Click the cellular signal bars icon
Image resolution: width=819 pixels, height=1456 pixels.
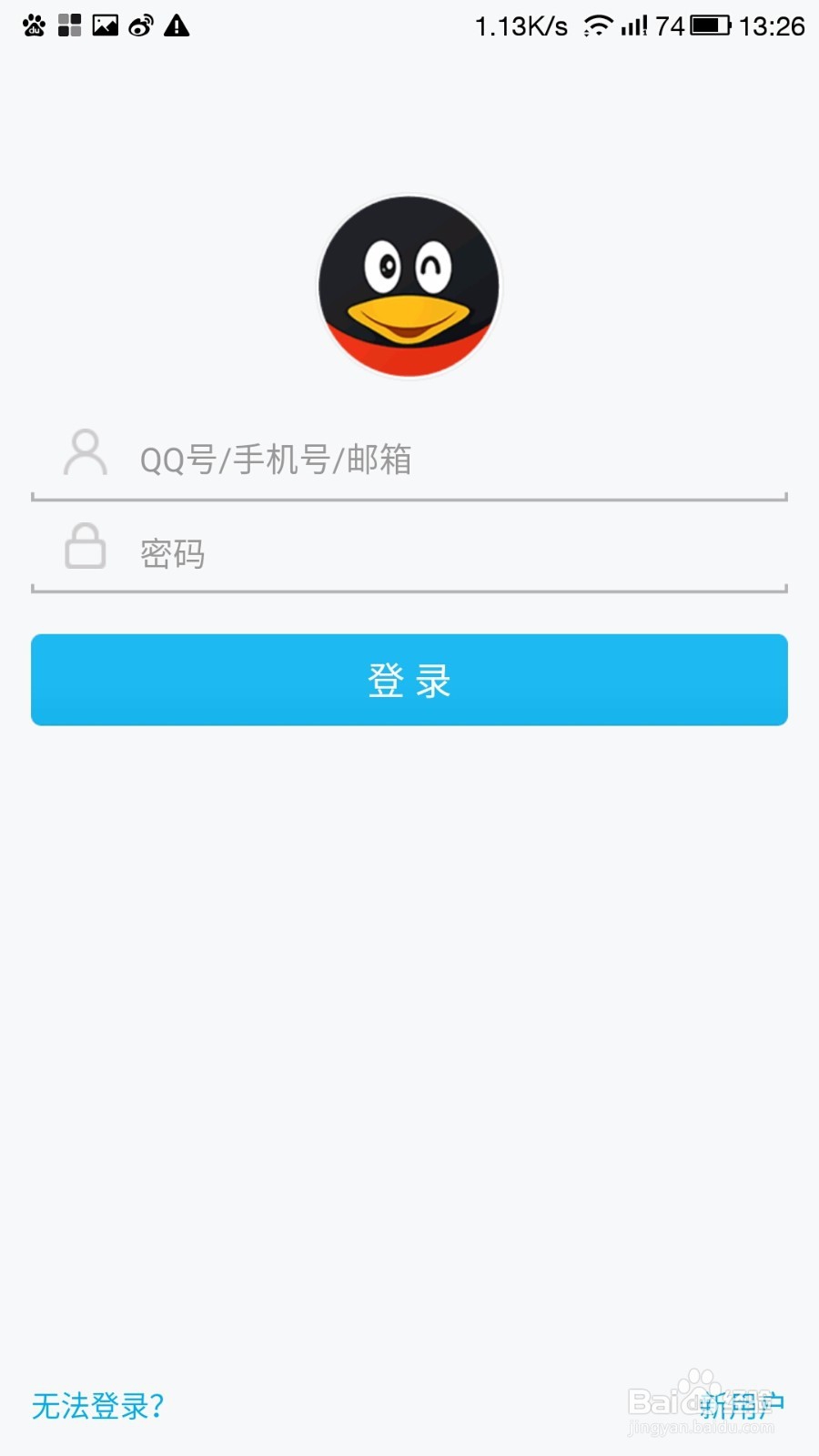pyautogui.click(x=635, y=25)
